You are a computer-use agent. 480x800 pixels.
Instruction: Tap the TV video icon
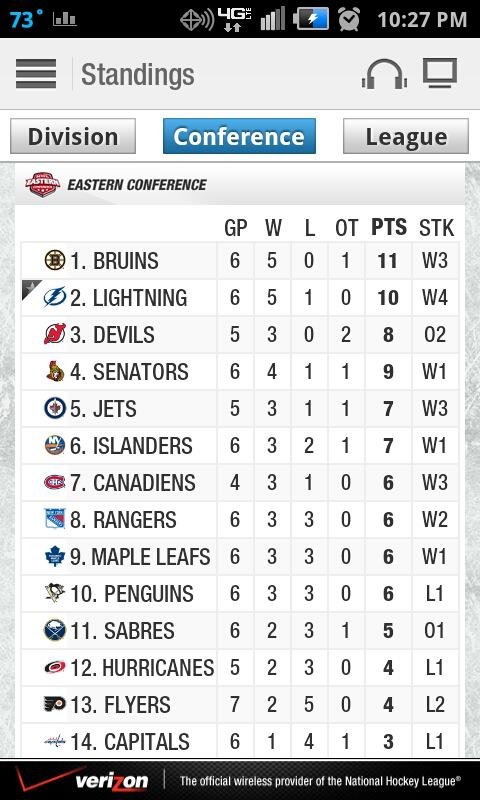tap(440, 73)
